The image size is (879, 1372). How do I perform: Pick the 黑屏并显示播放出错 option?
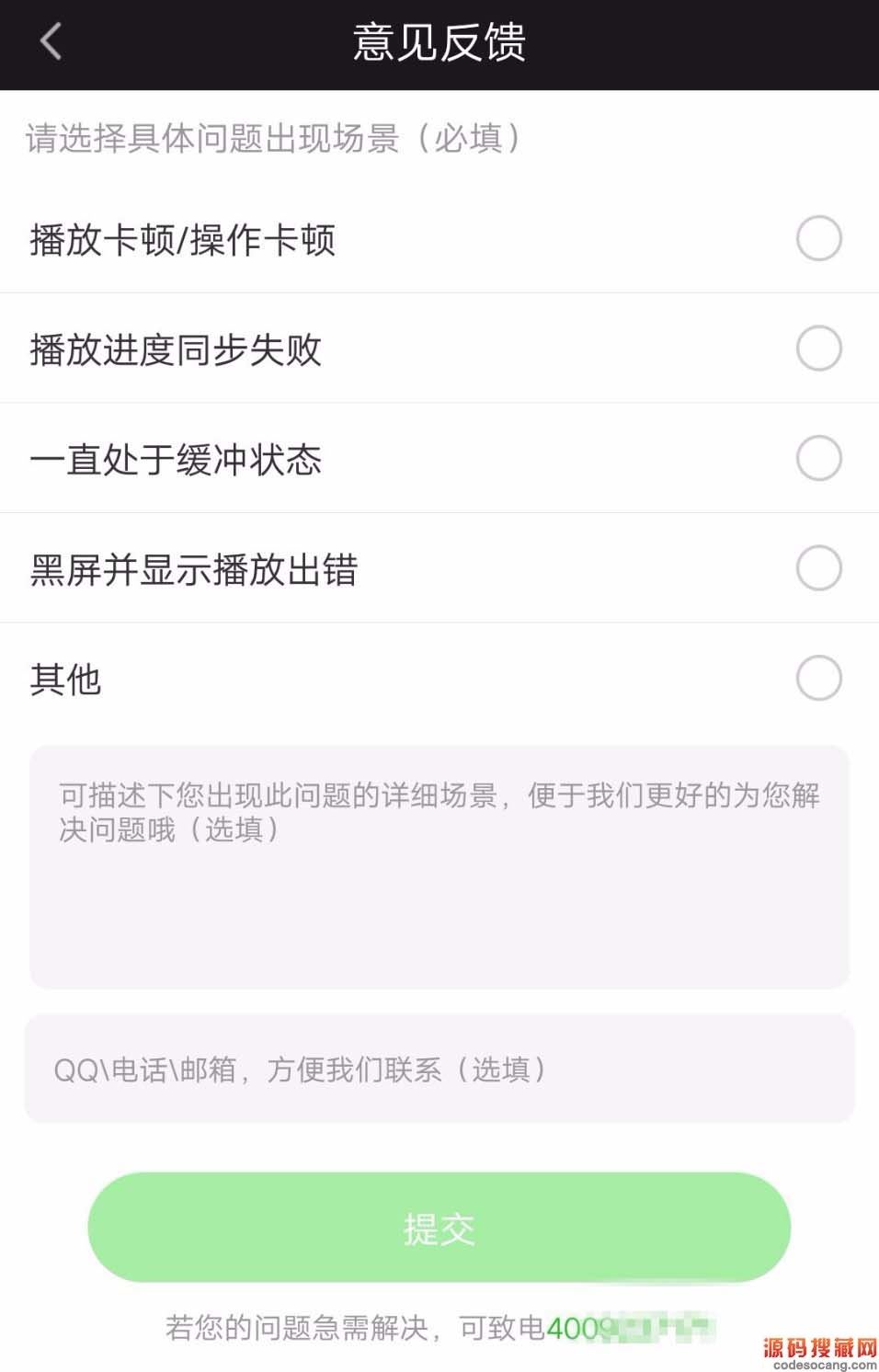click(818, 568)
